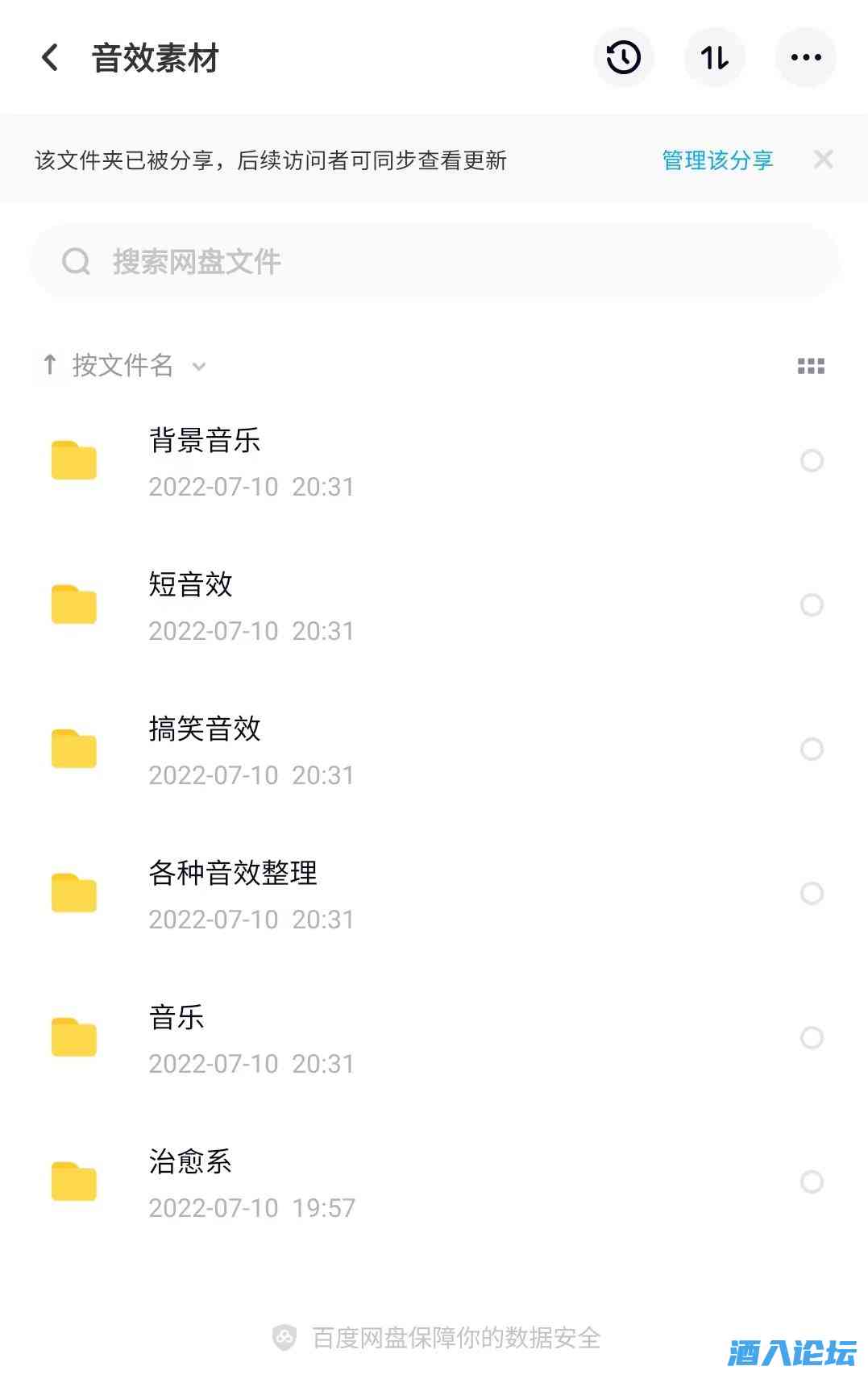The width and height of the screenshot is (868, 1387).
Task: Open the 各种音效整理 folder entry
Action: [242, 893]
